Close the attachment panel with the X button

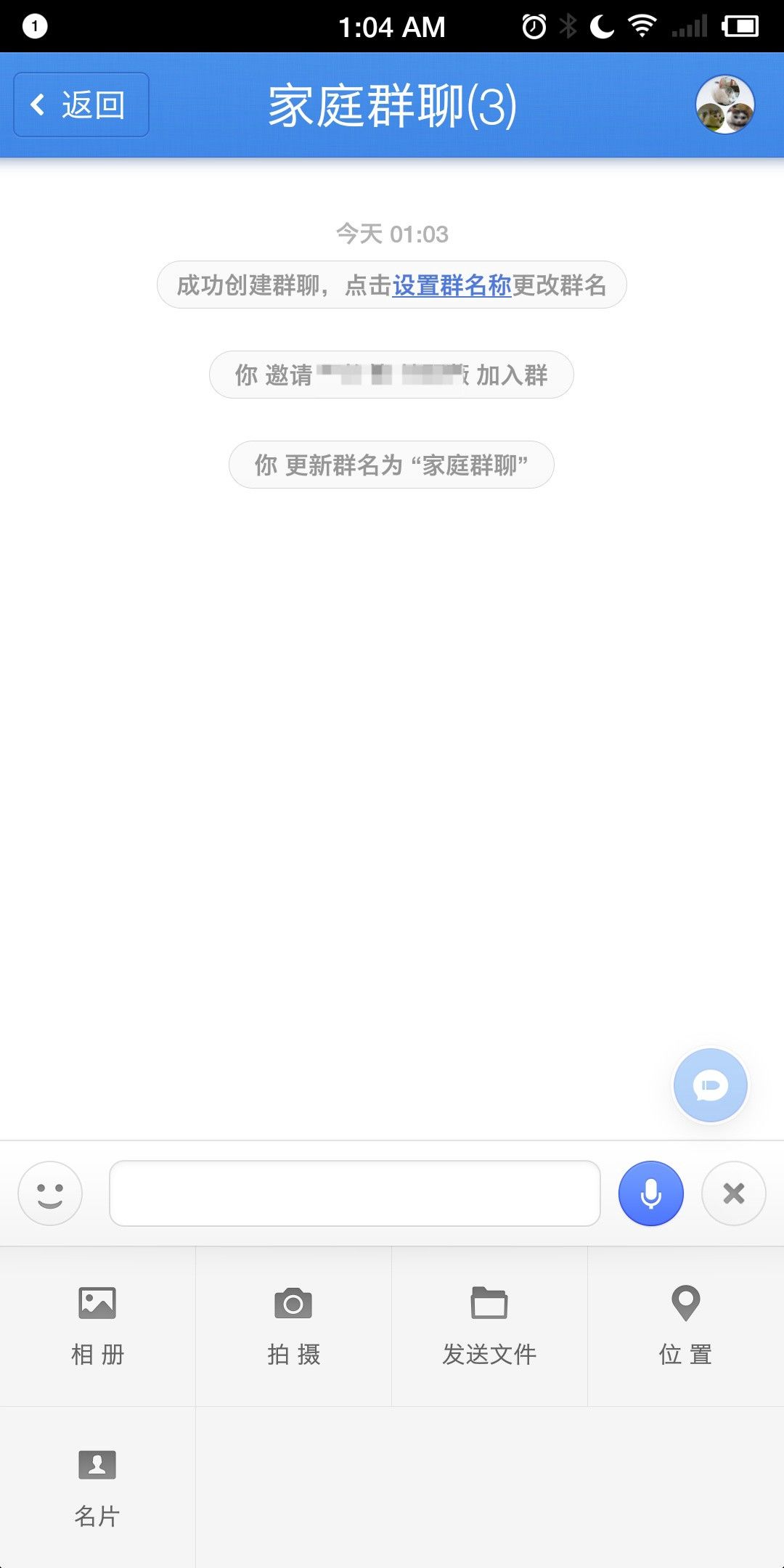(x=733, y=1193)
